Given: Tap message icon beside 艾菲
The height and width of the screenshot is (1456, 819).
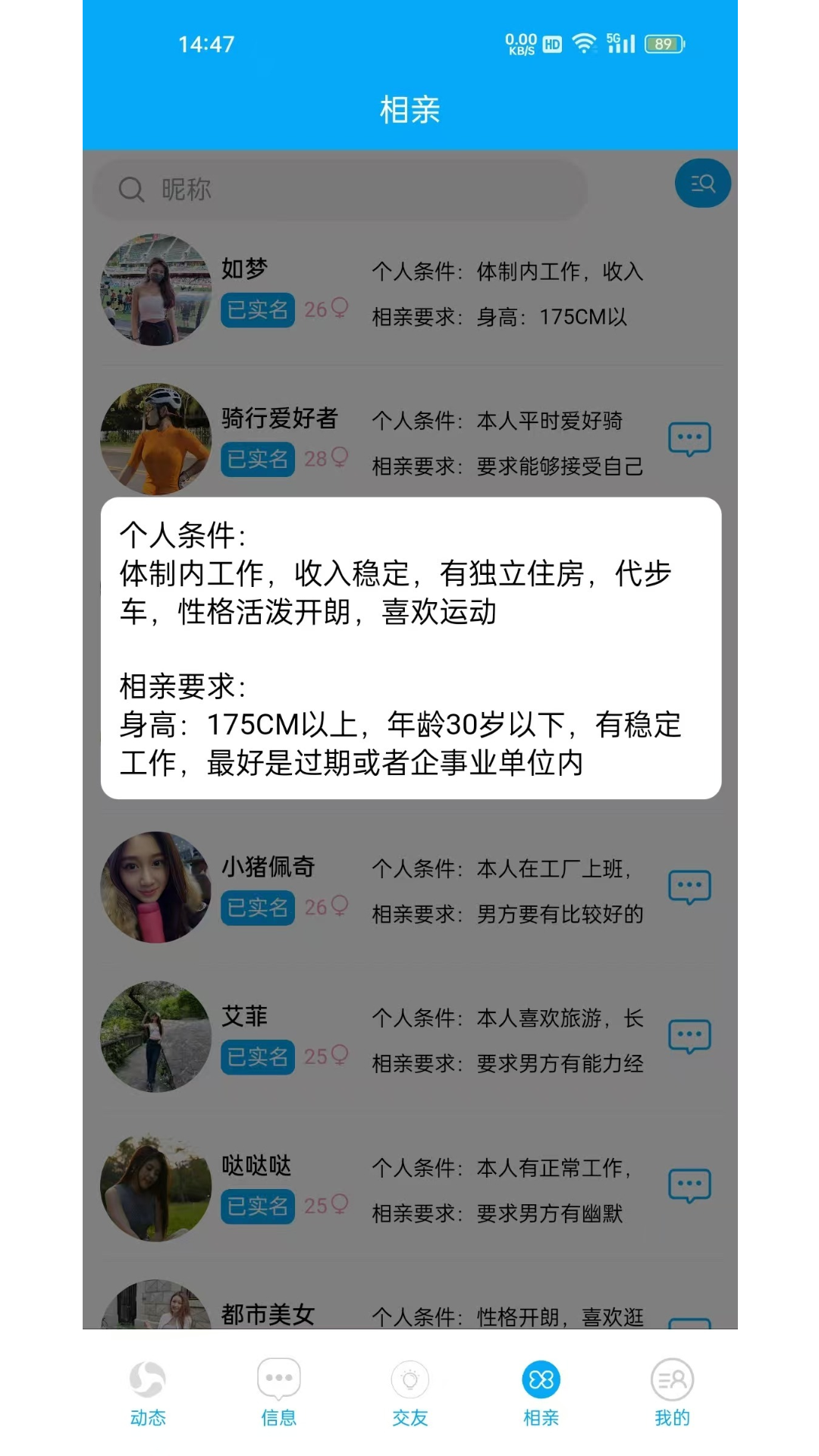Looking at the screenshot, I should [689, 1035].
